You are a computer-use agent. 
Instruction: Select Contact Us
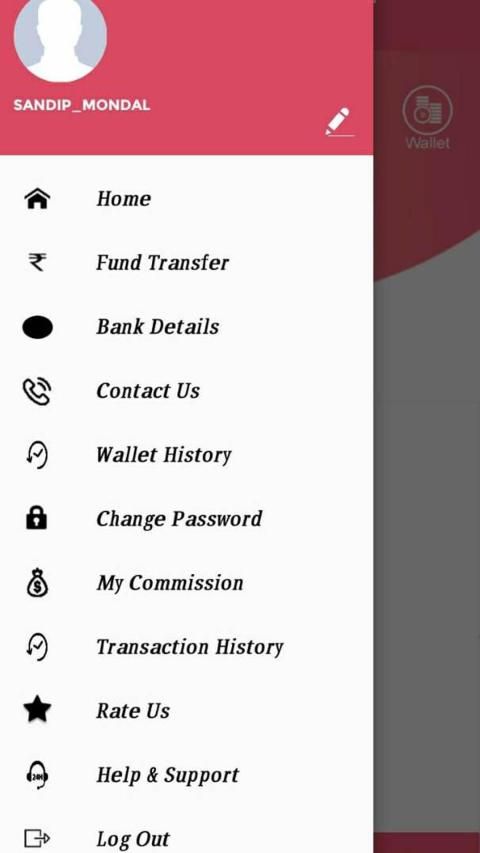187,391
